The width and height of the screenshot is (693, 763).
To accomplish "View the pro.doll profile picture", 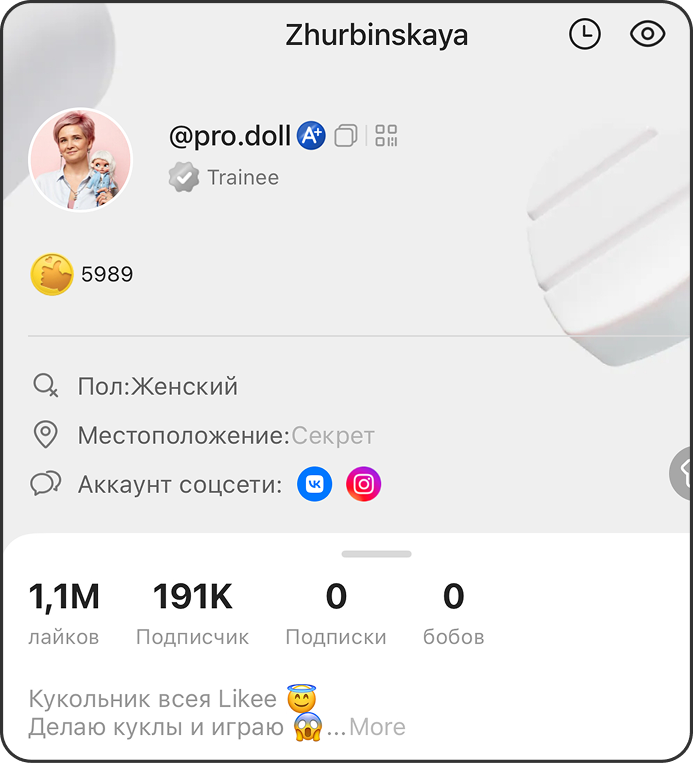I will [80, 159].
